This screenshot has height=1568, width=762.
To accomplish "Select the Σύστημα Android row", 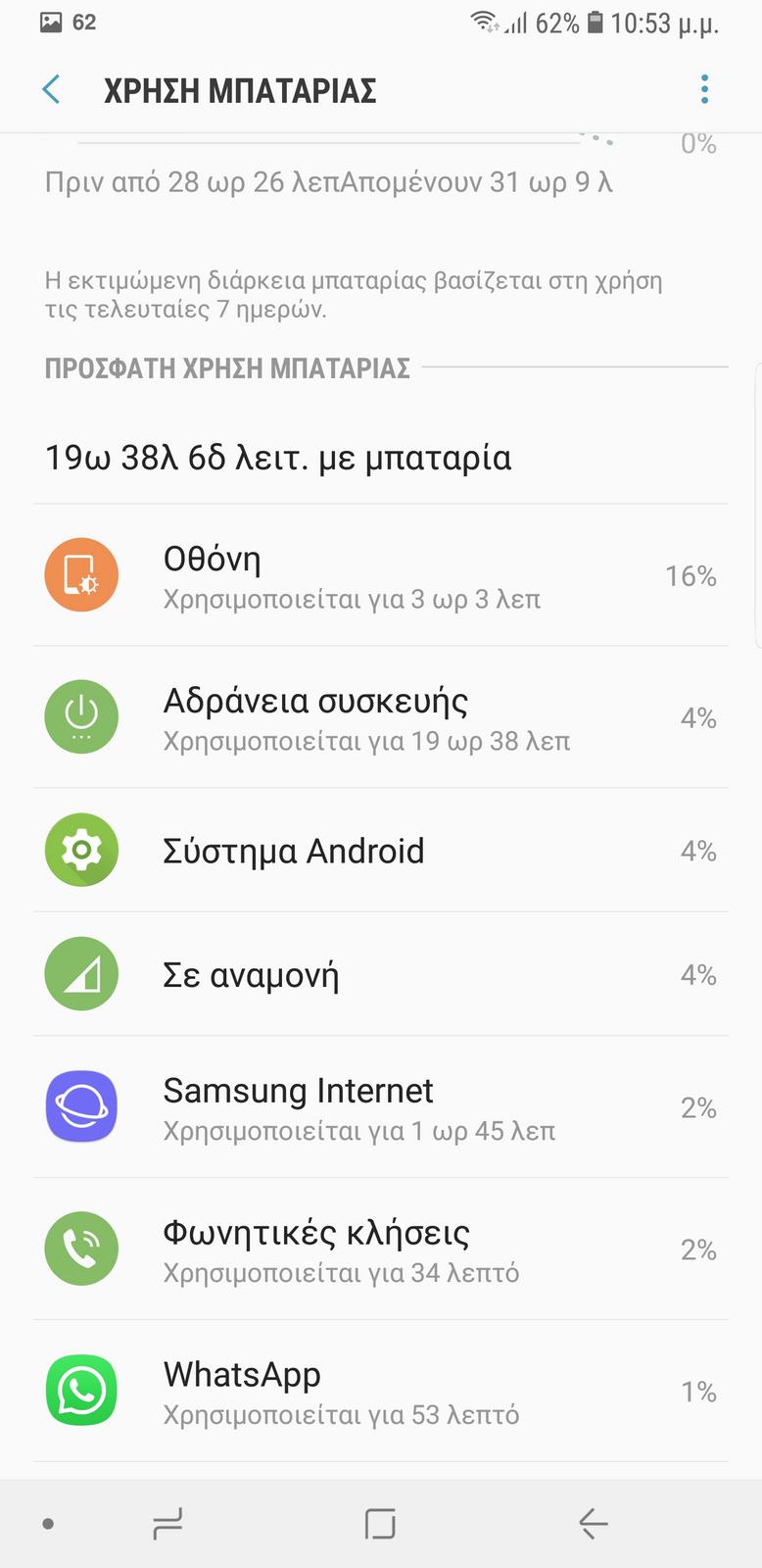I will pyautogui.click(x=381, y=851).
